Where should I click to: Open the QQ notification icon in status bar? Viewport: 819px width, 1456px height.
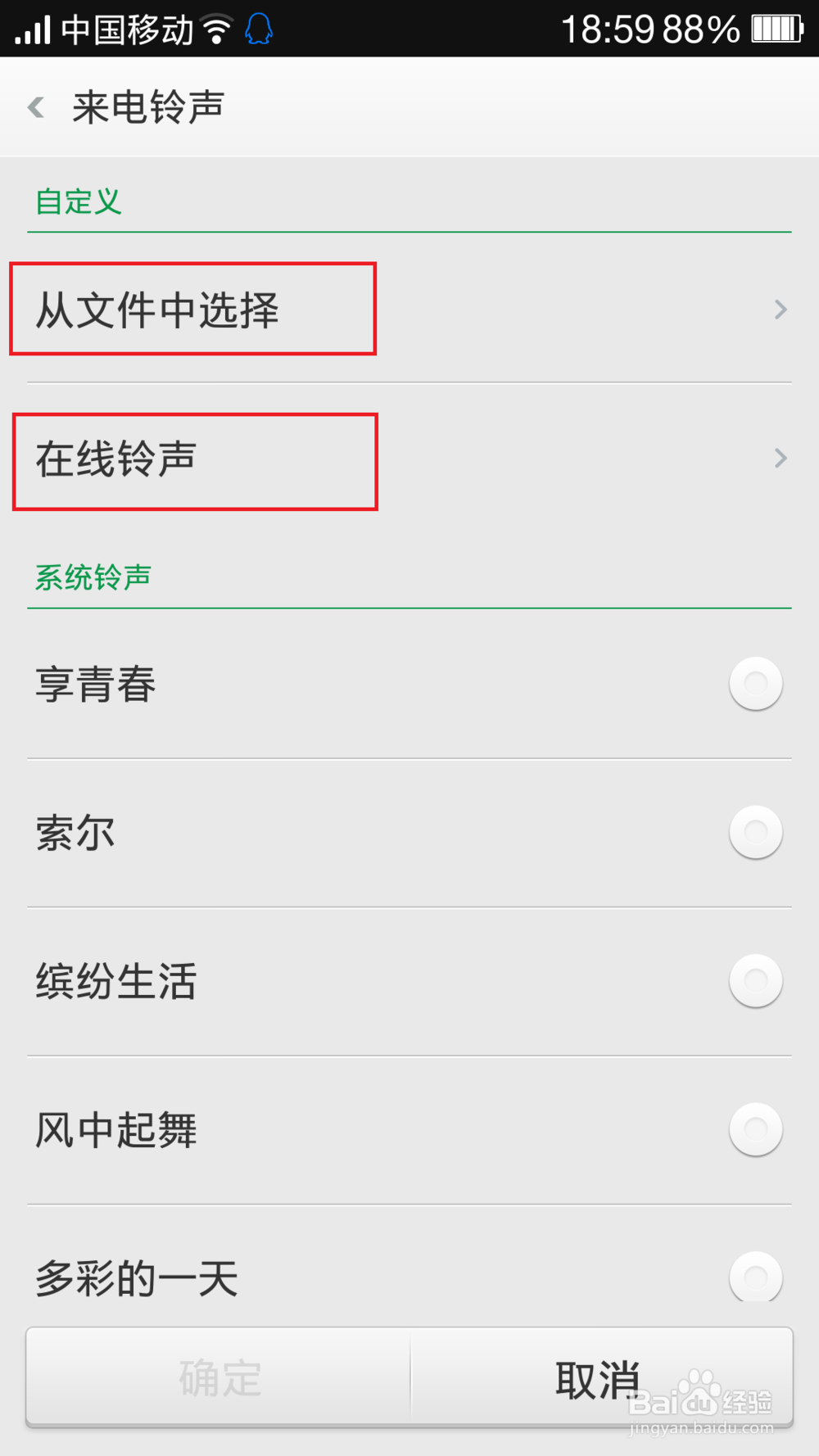click(x=259, y=27)
